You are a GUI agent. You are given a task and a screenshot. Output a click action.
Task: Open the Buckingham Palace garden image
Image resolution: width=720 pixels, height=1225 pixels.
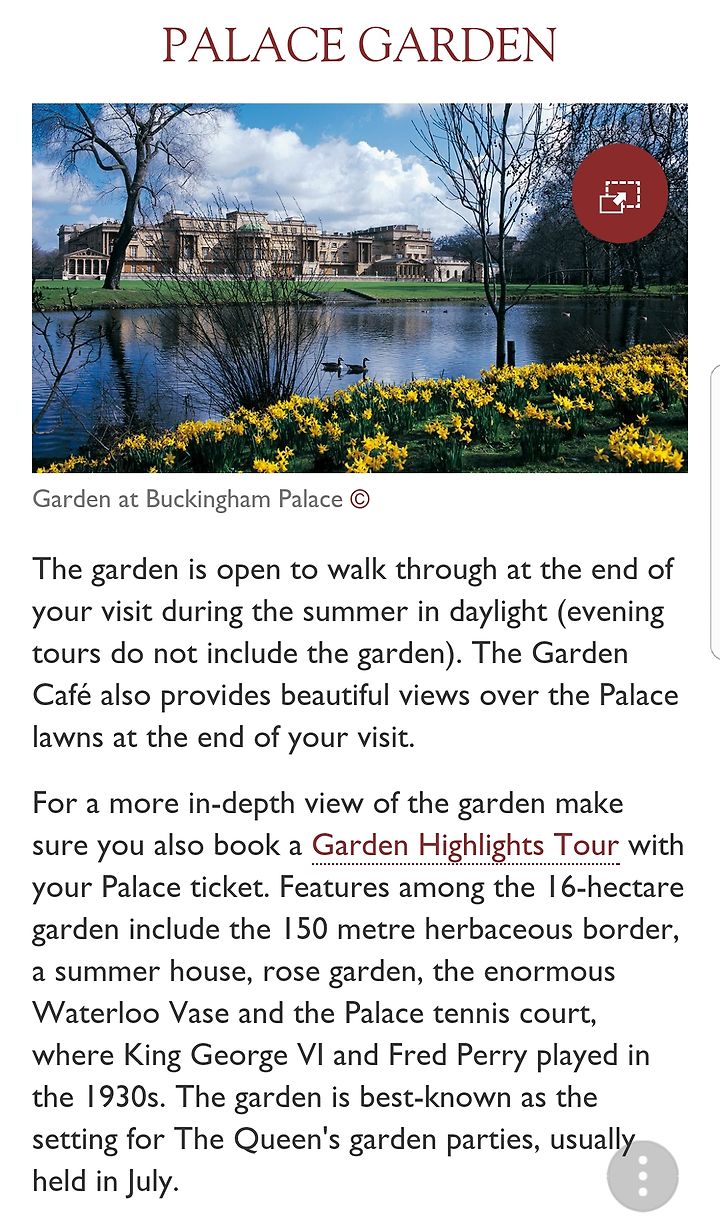click(359, 288)
